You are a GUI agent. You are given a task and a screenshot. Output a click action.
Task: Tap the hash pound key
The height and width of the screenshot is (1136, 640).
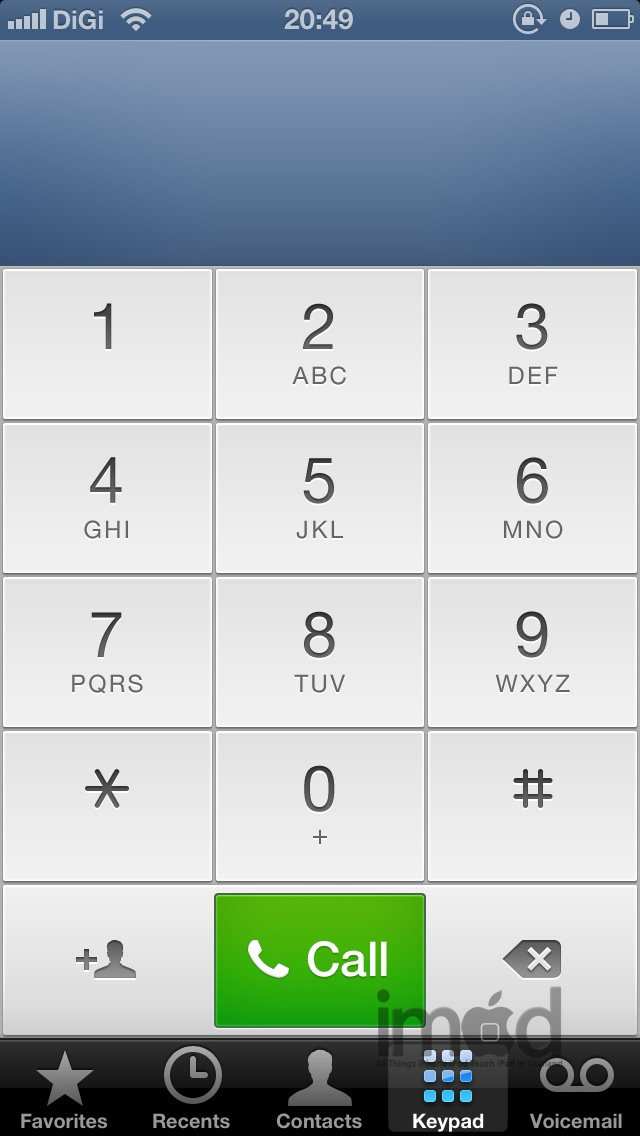pyautogui.click(x=532, y=806)
